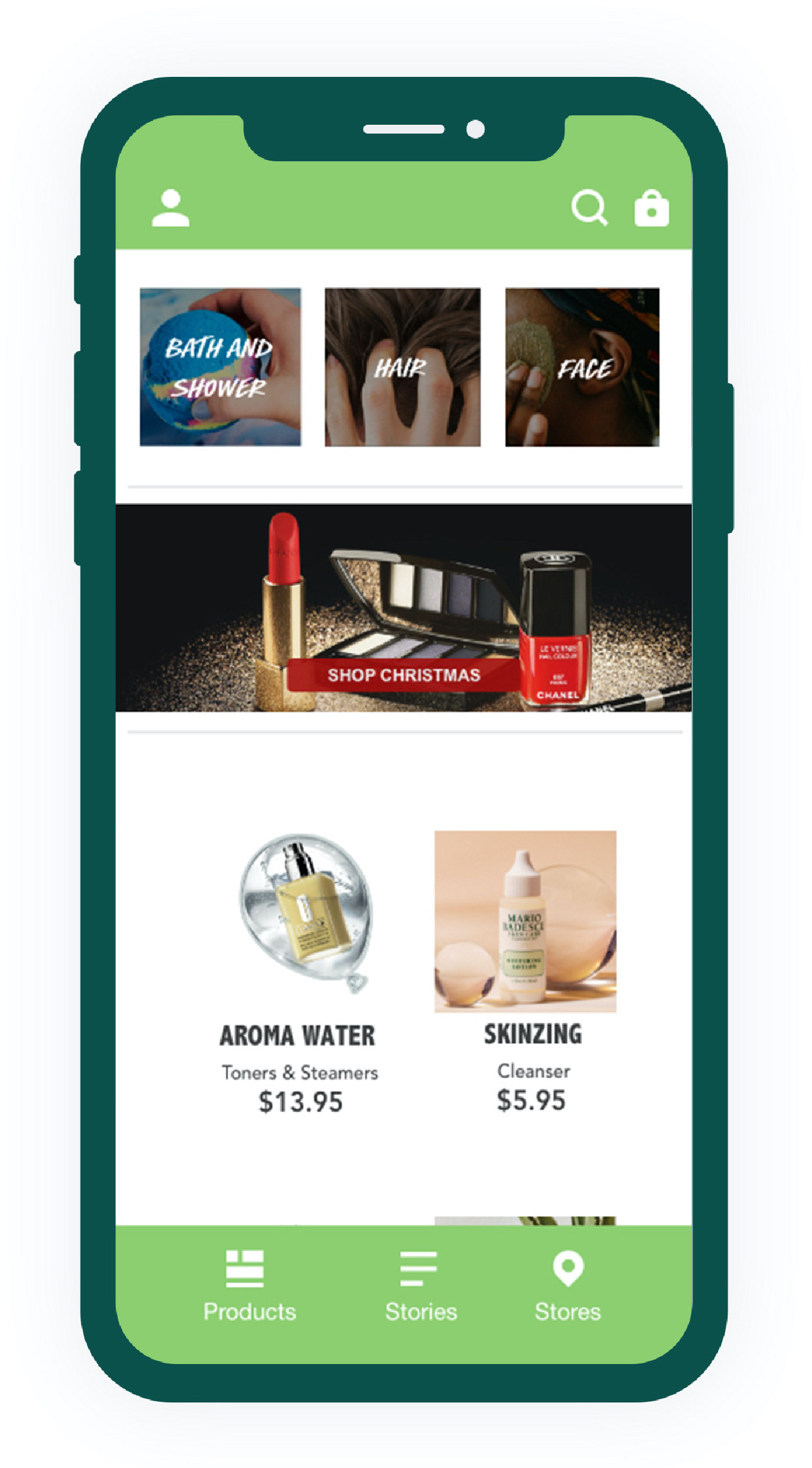The image size is (812, 1468).
Task: Open the Hair category tile
Action: point(403,367)
